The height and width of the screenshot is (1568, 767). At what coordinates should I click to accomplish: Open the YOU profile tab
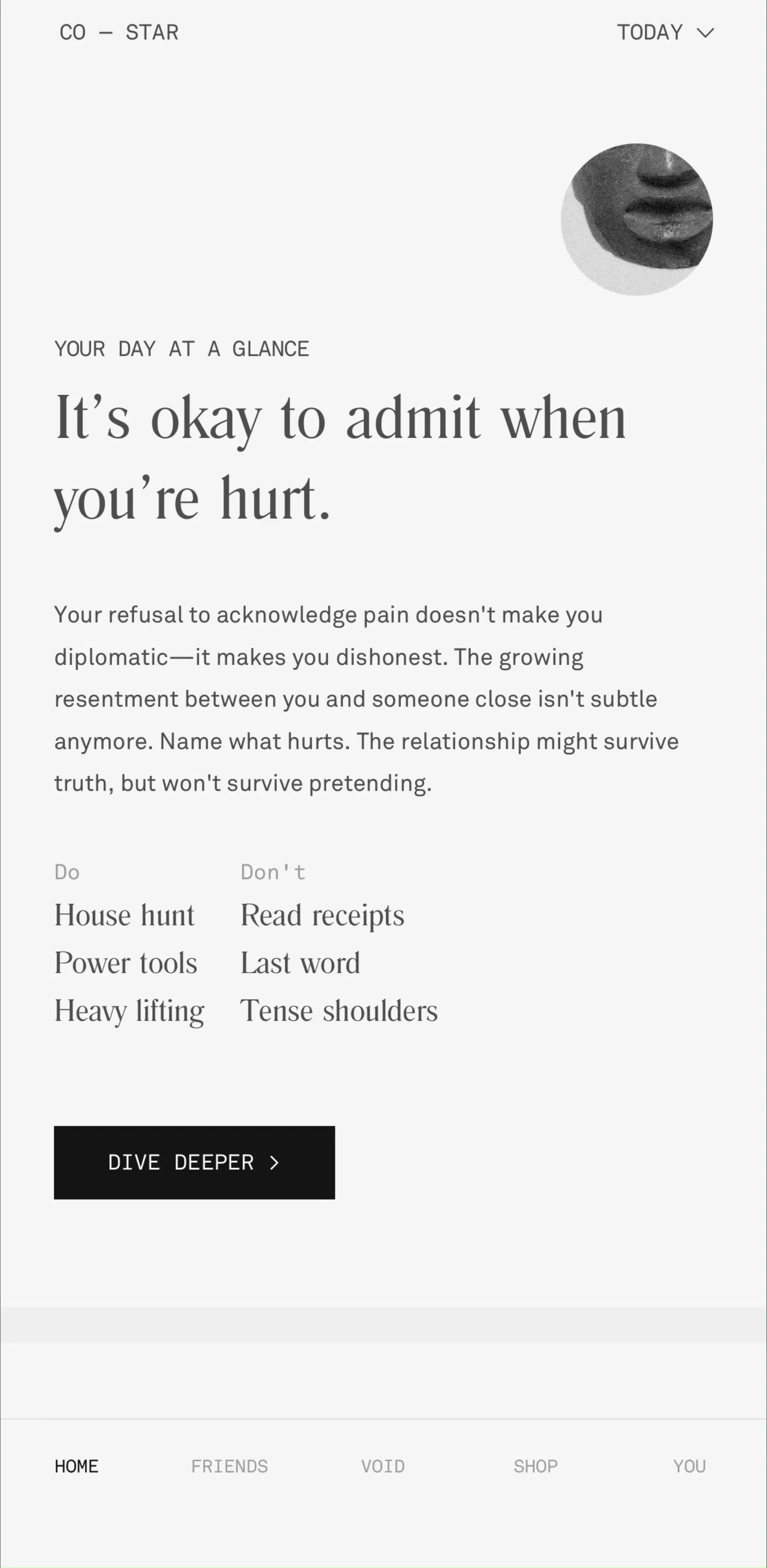(689, 1466)
